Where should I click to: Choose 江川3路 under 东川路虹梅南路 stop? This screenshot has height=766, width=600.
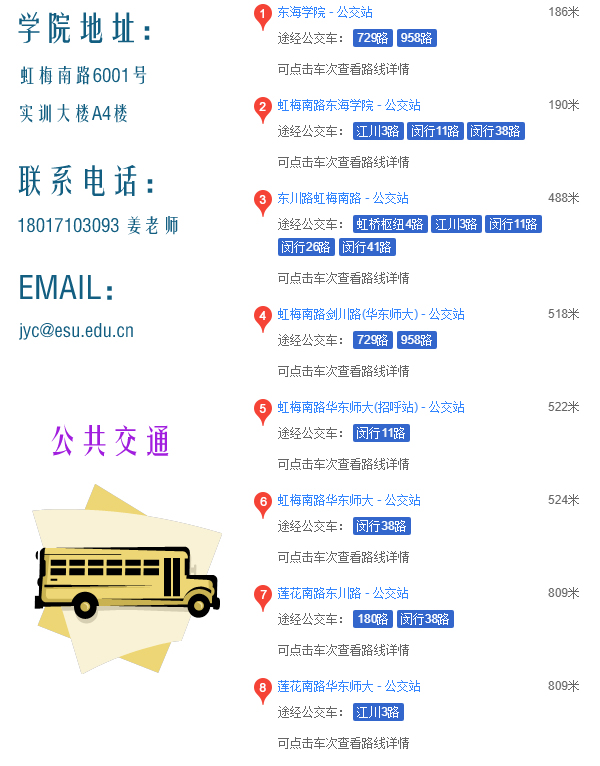tap(456, 224)
